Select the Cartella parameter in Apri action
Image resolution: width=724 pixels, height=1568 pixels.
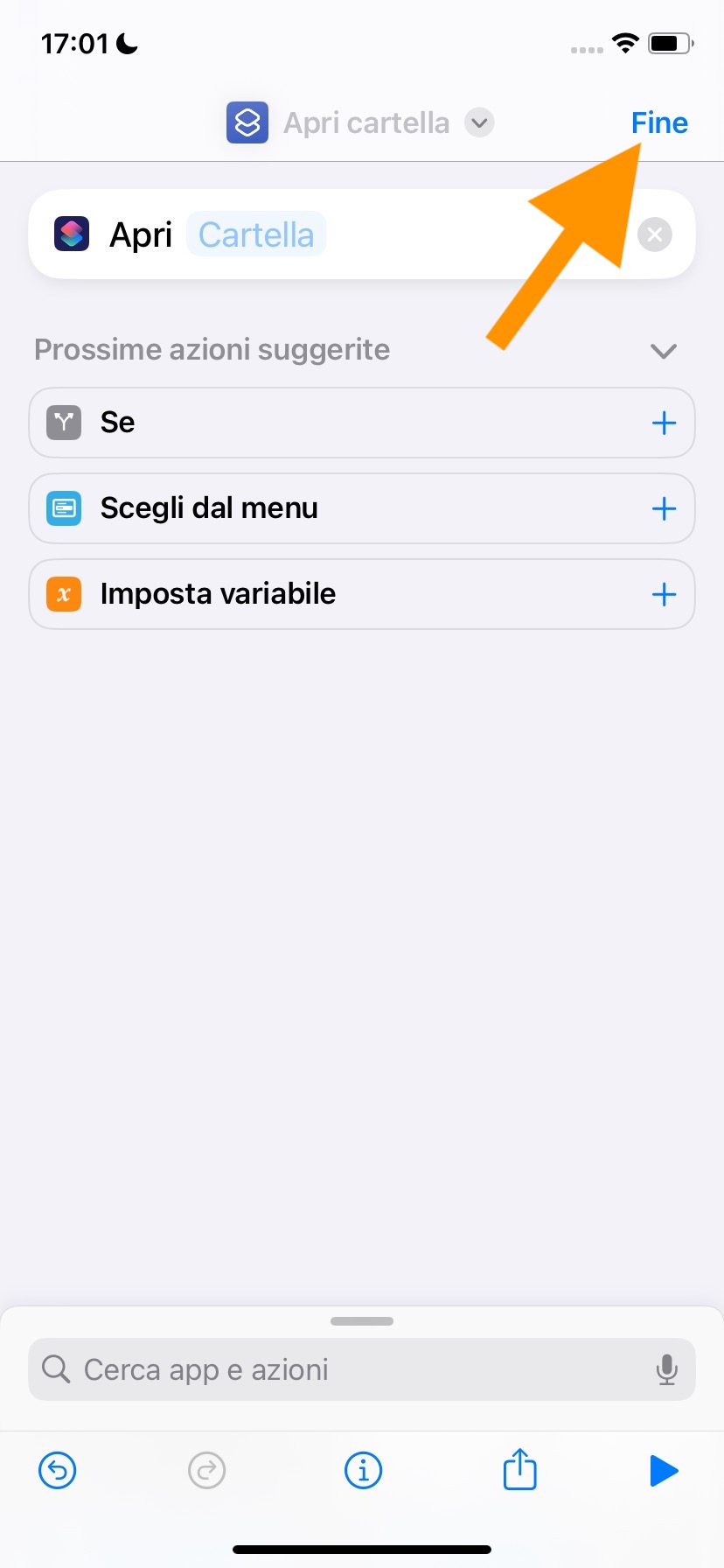256,234
